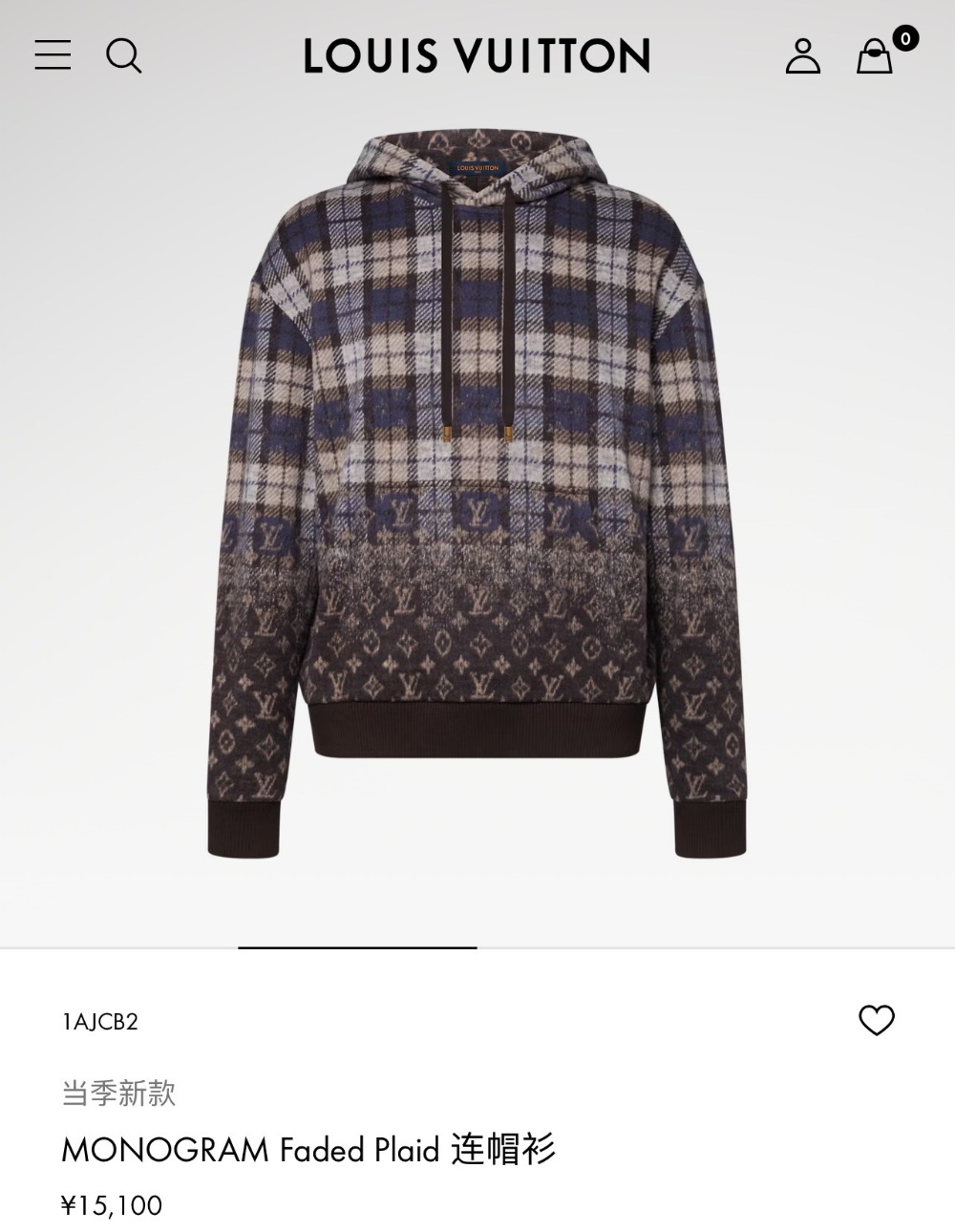Tap the Louis Vuitton header logo

pyautogui.click(x=477, y=55)
